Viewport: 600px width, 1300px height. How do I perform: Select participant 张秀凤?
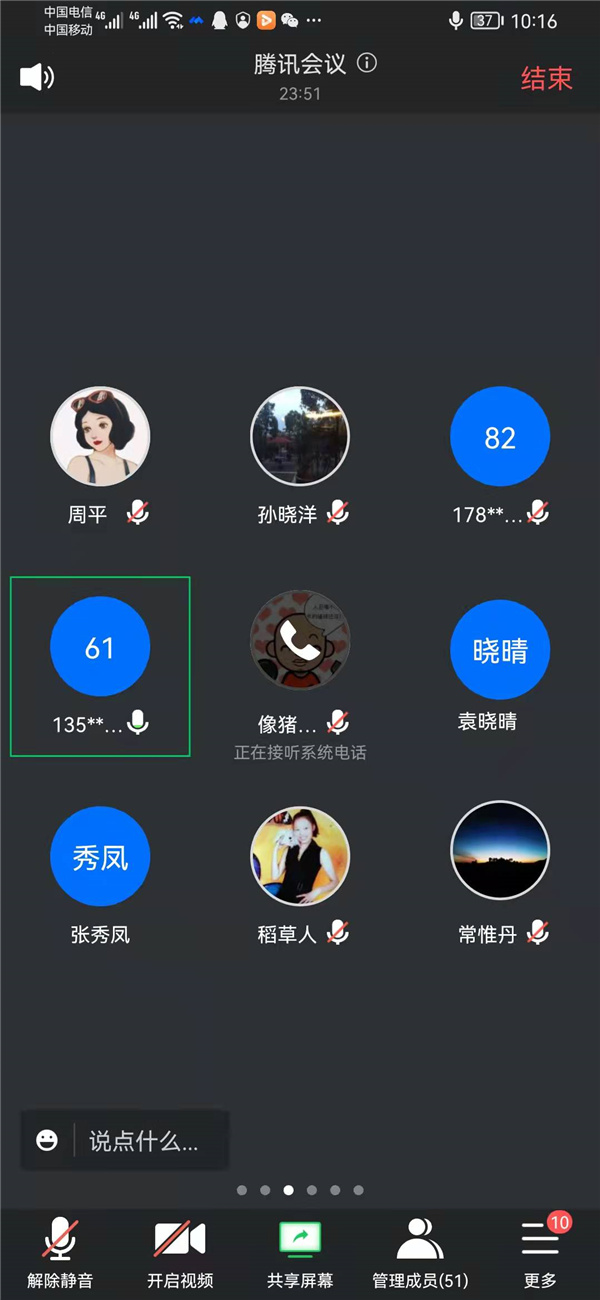100,858
